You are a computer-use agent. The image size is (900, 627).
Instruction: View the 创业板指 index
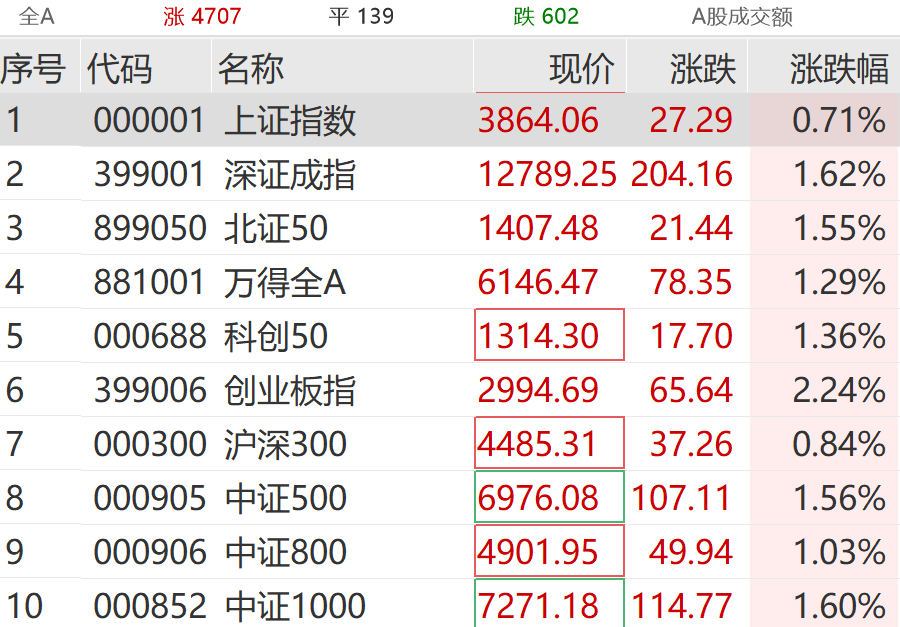(290, 391)
